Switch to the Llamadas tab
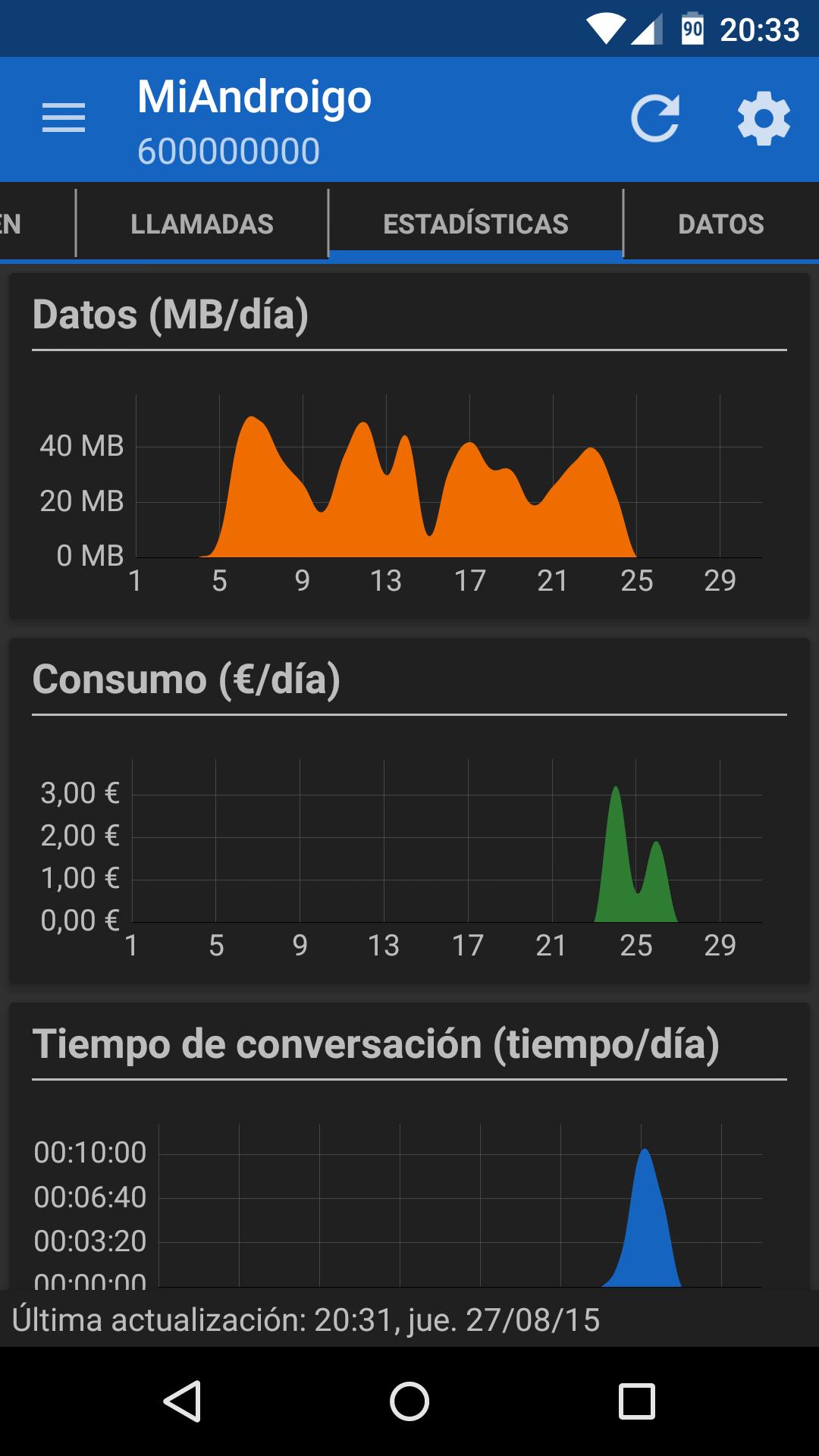 pos(202,224)
